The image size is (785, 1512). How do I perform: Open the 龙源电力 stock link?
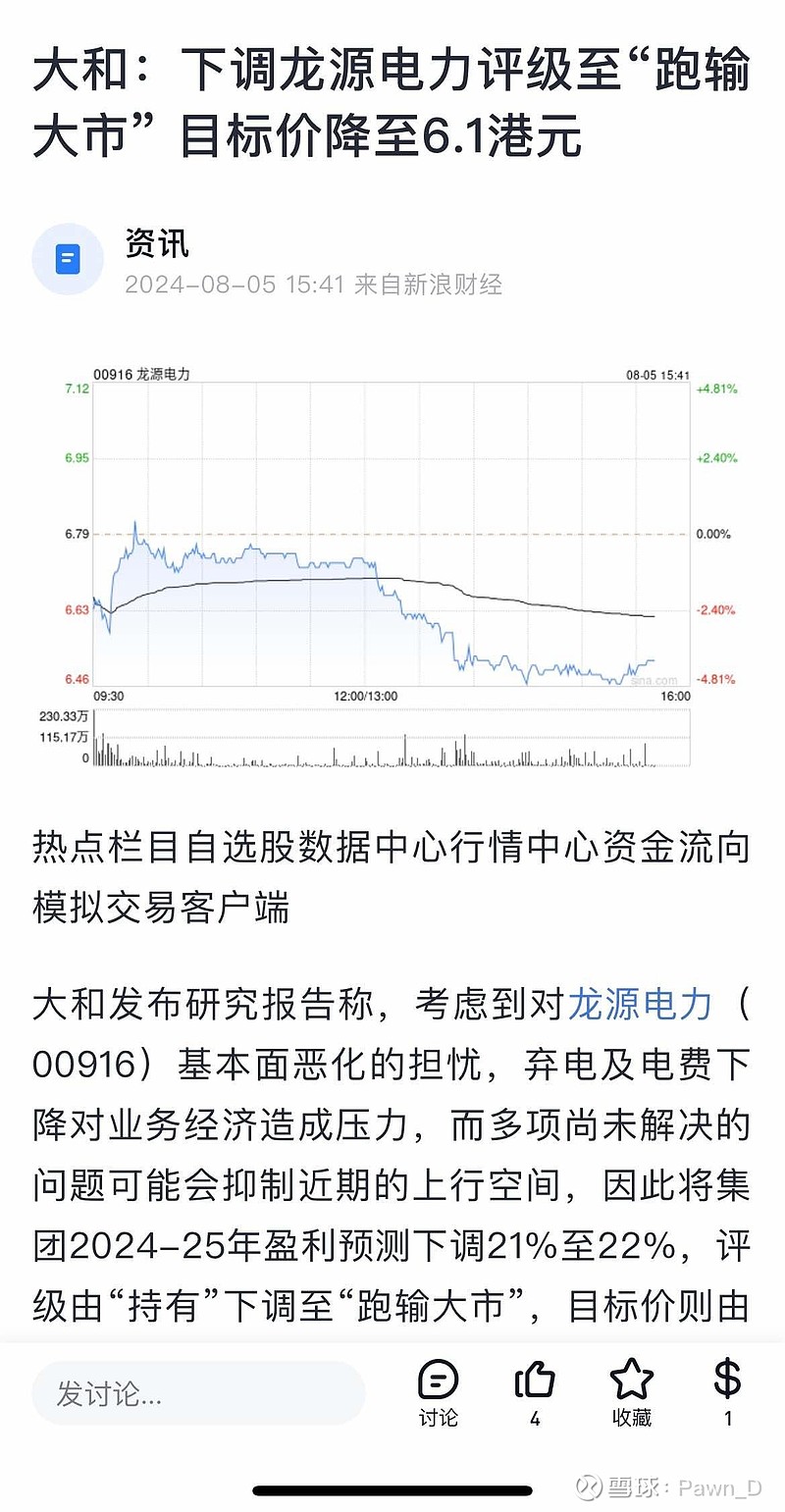click(x=642, y=1004)
